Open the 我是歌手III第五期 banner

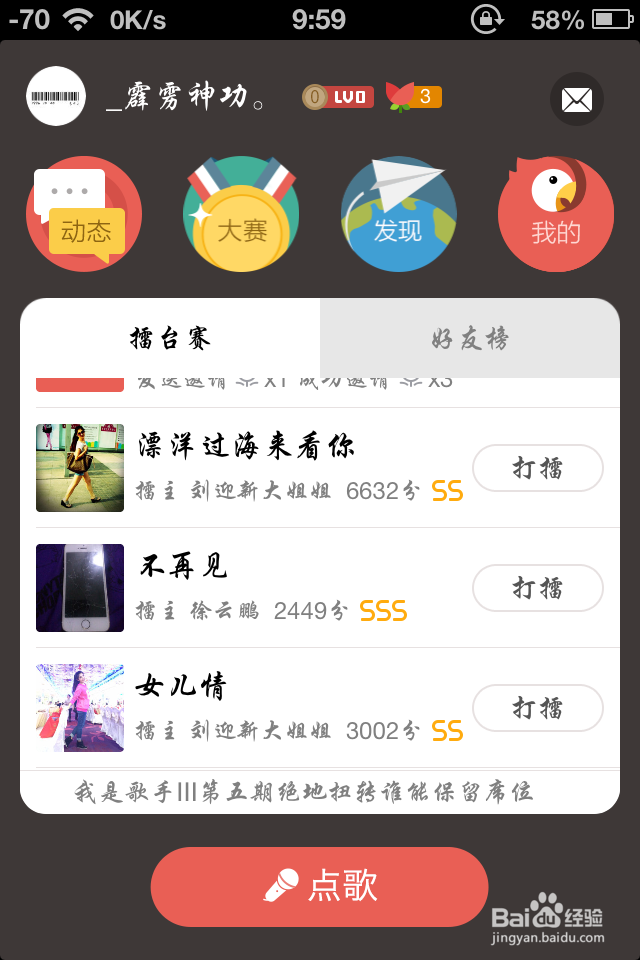pyautogui.click(x=304, y=793)
